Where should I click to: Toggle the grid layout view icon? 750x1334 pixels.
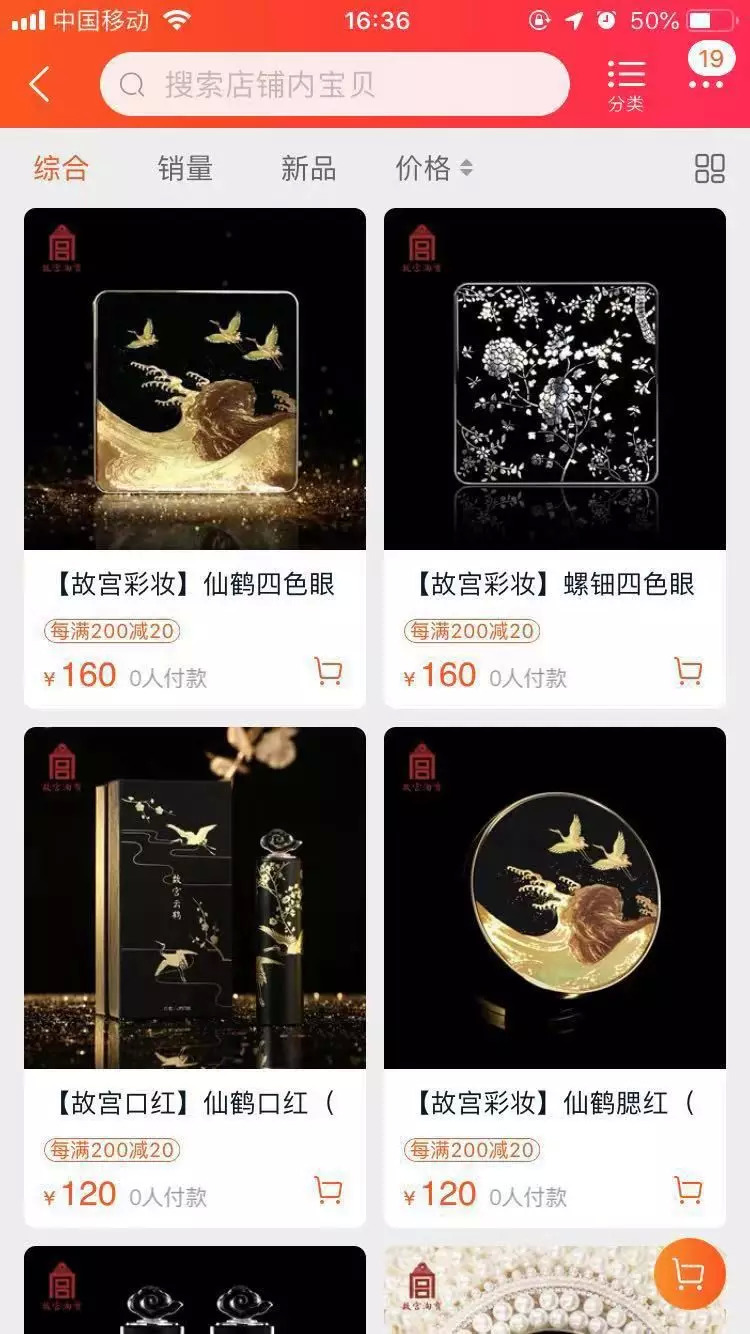(x=709, y=168)
